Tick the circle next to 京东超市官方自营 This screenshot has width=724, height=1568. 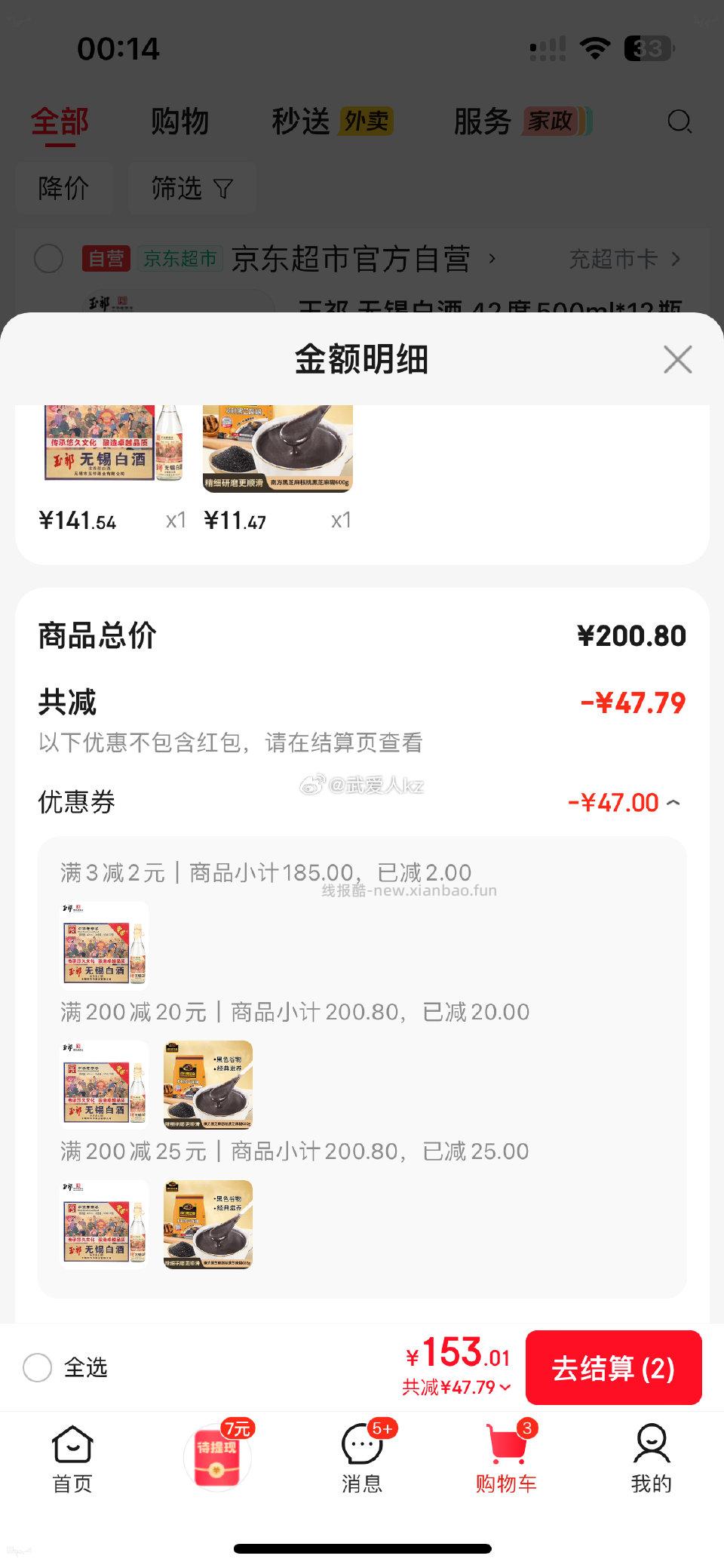(x=49, y=258)
